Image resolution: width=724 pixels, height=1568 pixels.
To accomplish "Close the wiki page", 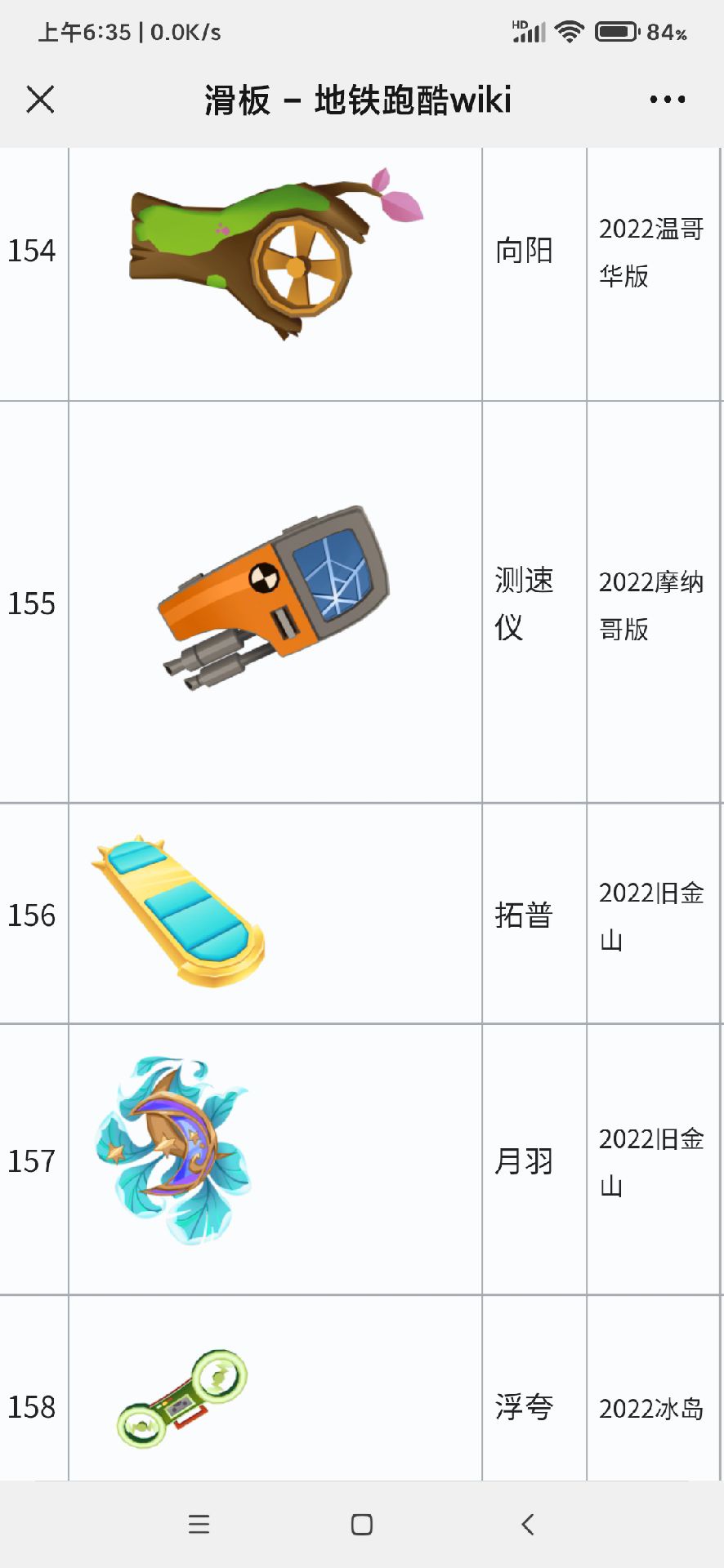I will click(x=40, y=100).
